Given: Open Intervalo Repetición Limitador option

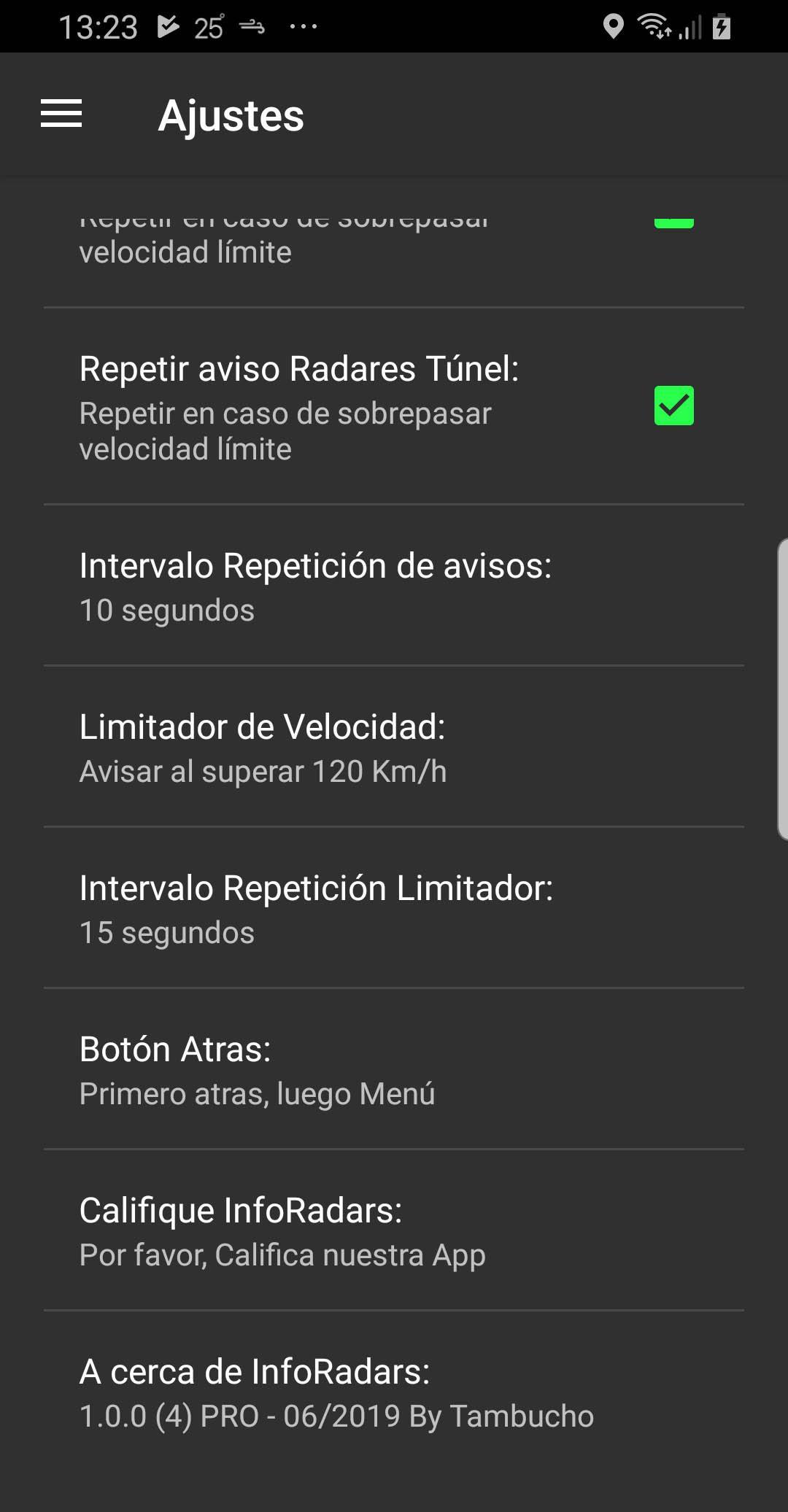Looking at the screenshot, I should (394, 908).
